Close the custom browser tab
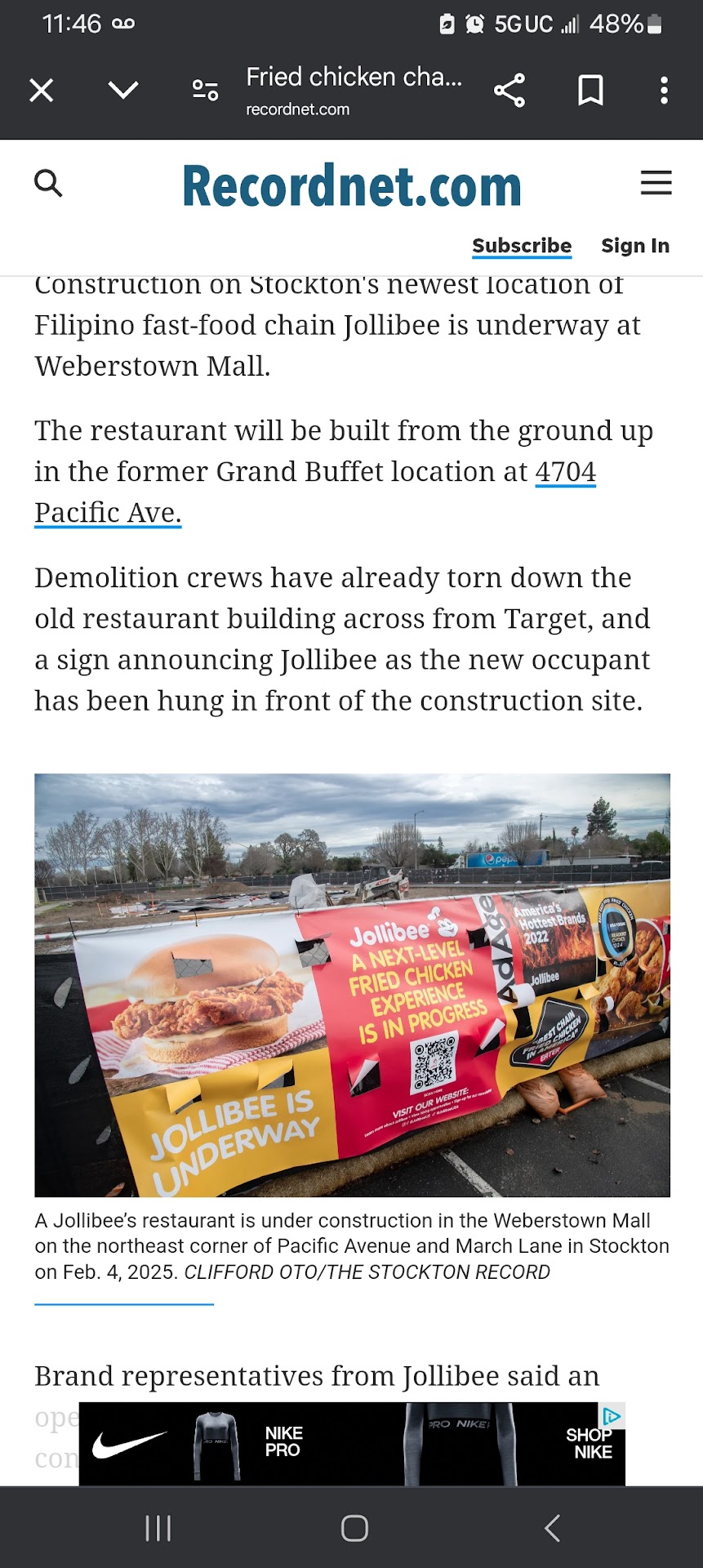Screen dimensions: 703x1568 click(x=42, y=90)
